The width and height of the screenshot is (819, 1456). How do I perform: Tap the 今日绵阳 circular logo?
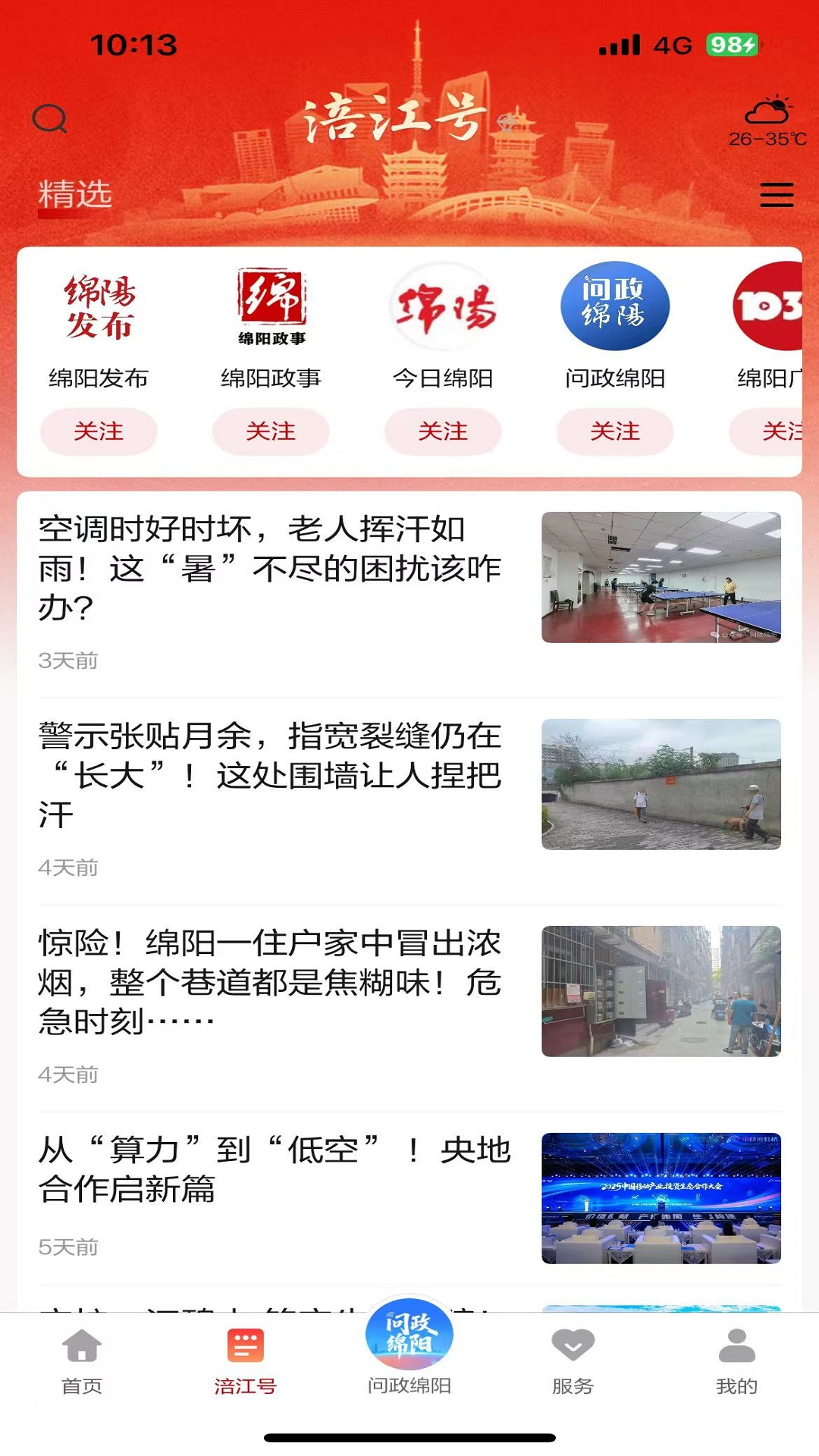pos(443,306)
